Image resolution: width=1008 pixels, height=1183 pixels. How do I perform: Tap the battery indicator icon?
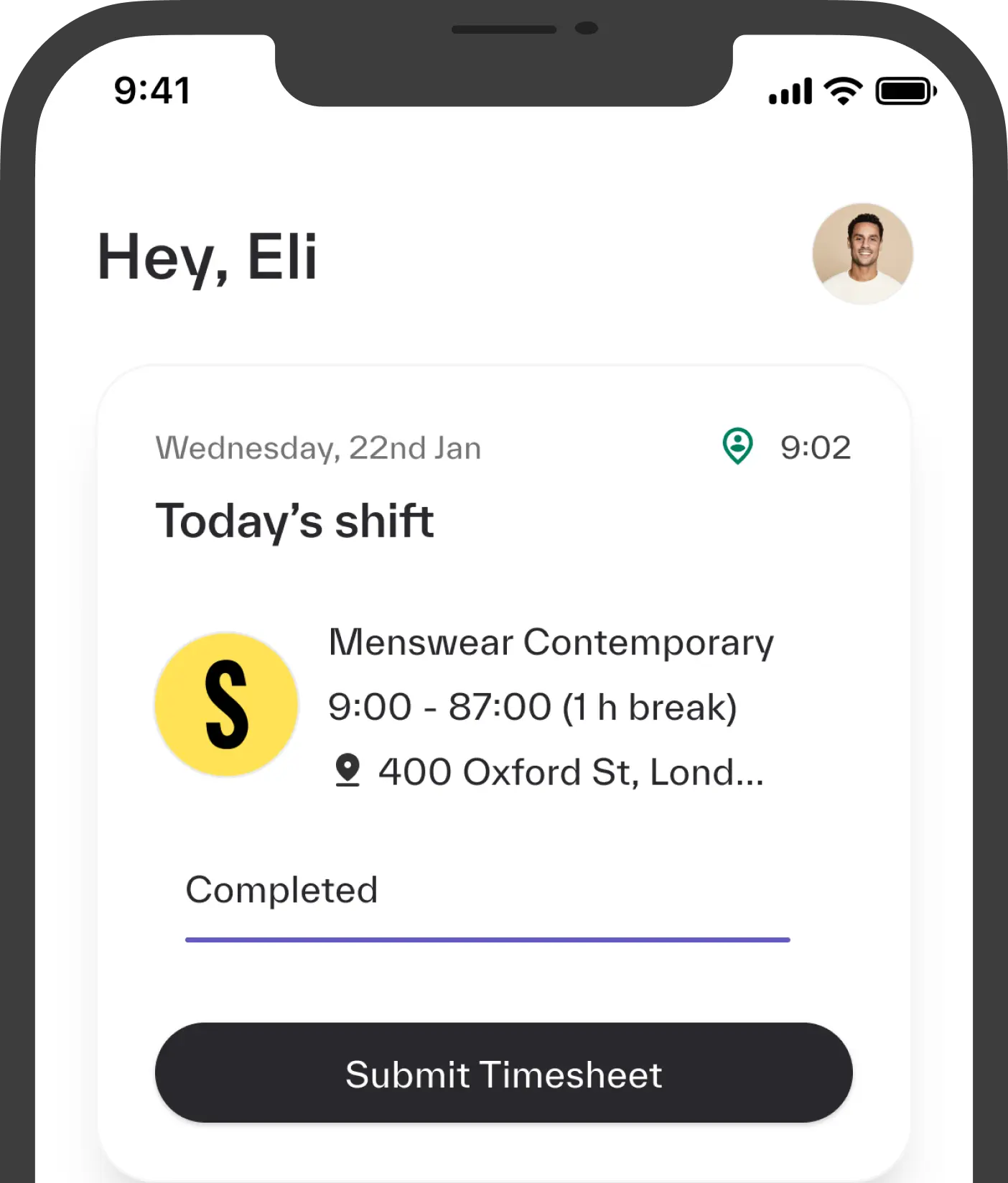[905, 91]
